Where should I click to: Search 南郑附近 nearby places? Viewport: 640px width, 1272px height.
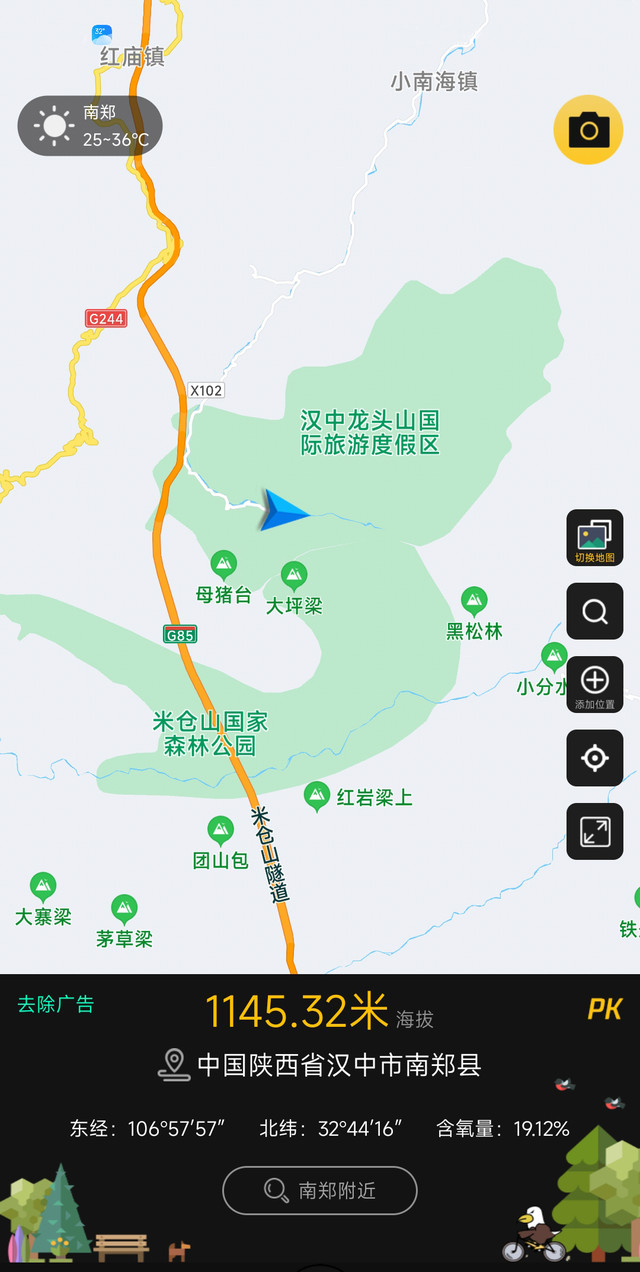pos(320,1190)
